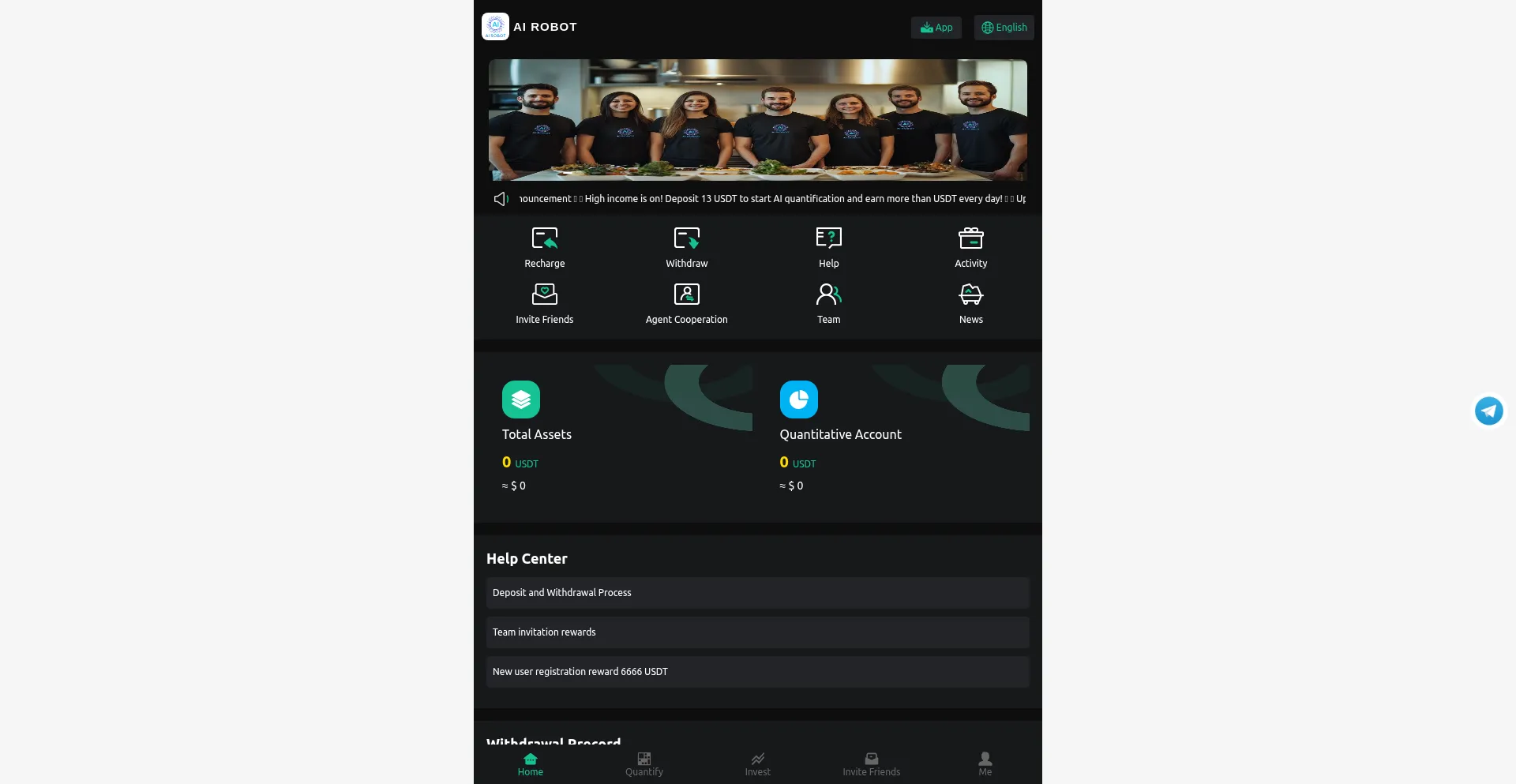Switch to the Quantify tab
This screenshot has height=784, width=1516.
(x=644, y=764)
